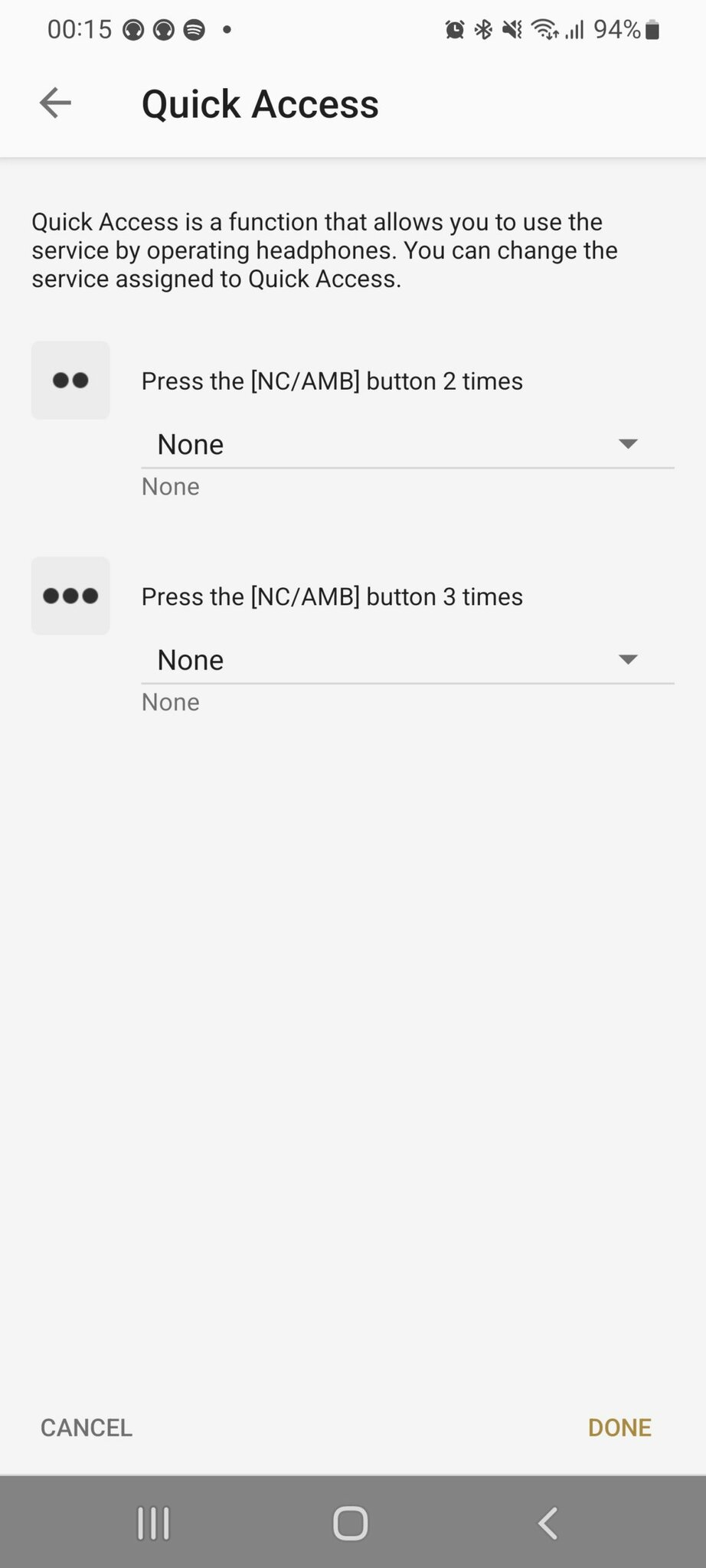Confirm settings with DONE
This screenshot has width=706, height=1568.
pos(619,1427)
